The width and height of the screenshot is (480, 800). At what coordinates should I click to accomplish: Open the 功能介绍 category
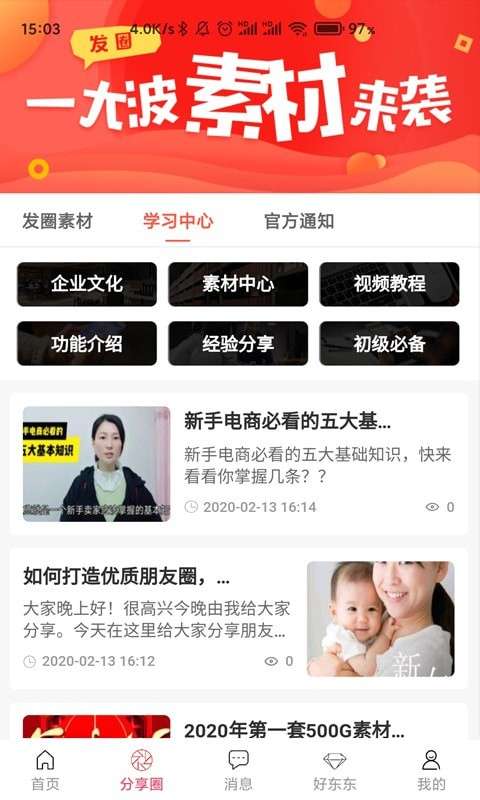click(x=87, y=343)
